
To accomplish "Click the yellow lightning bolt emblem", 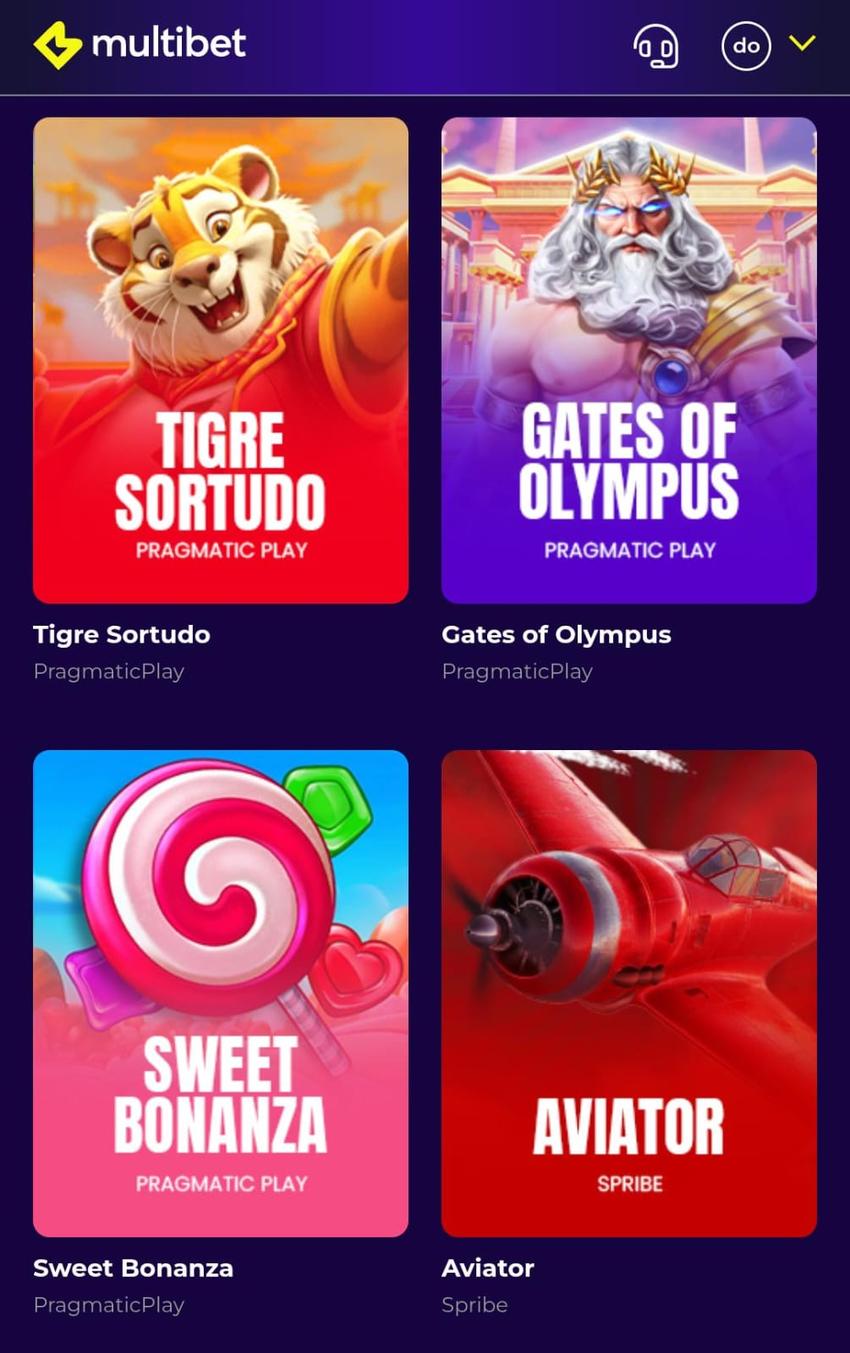I will [x=57, y=45].
